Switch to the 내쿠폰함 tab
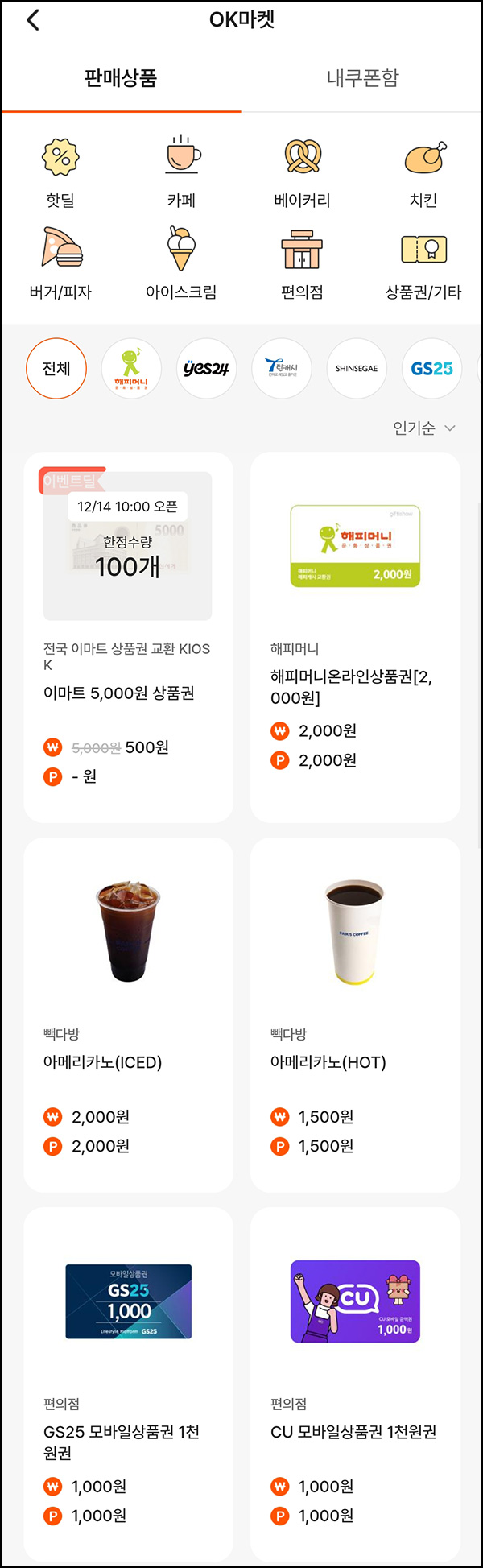Screen dimensions: 483x1568 [x=362, y=78]
